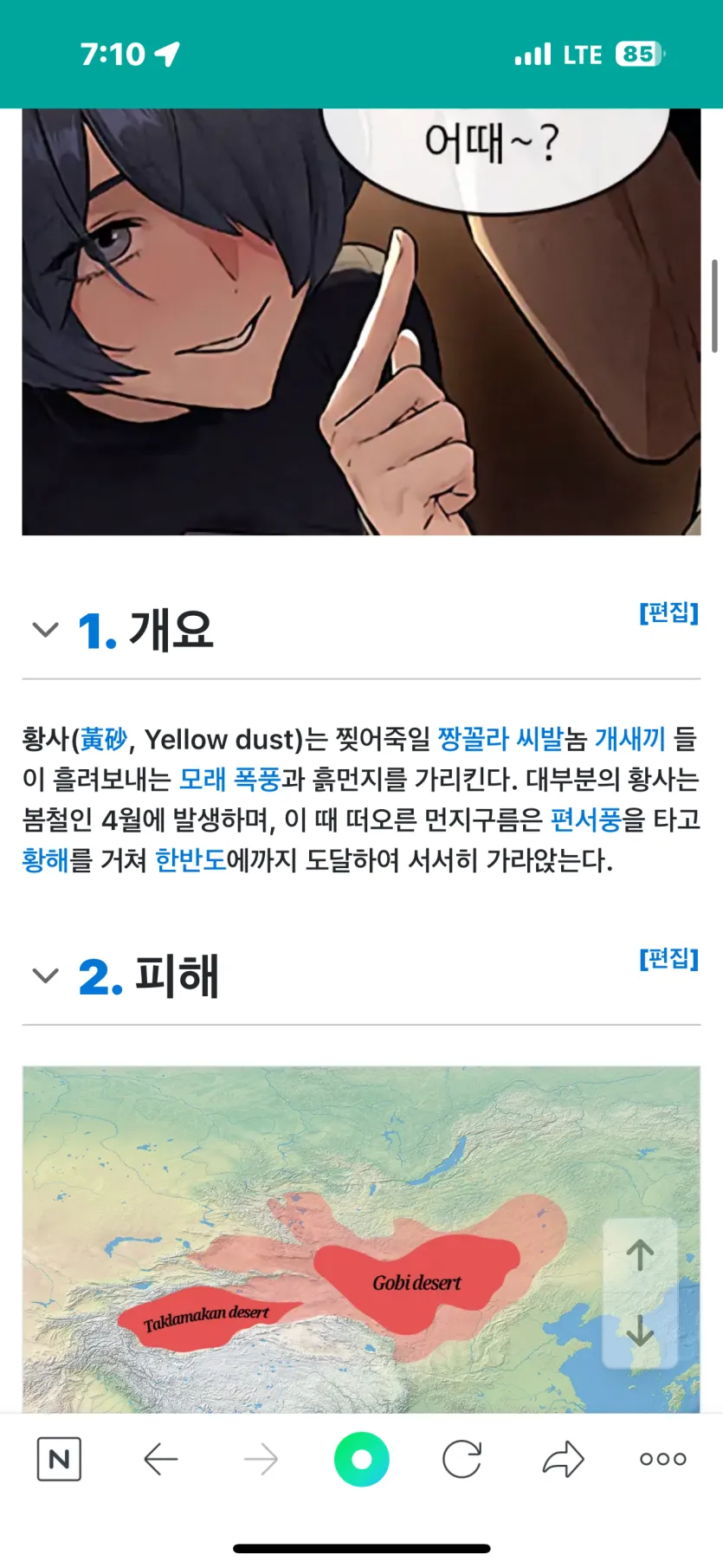Edit the 피해 section via 편집
Screen dimensions: 723x1568
pyautogui.click(x=668, y=958)
